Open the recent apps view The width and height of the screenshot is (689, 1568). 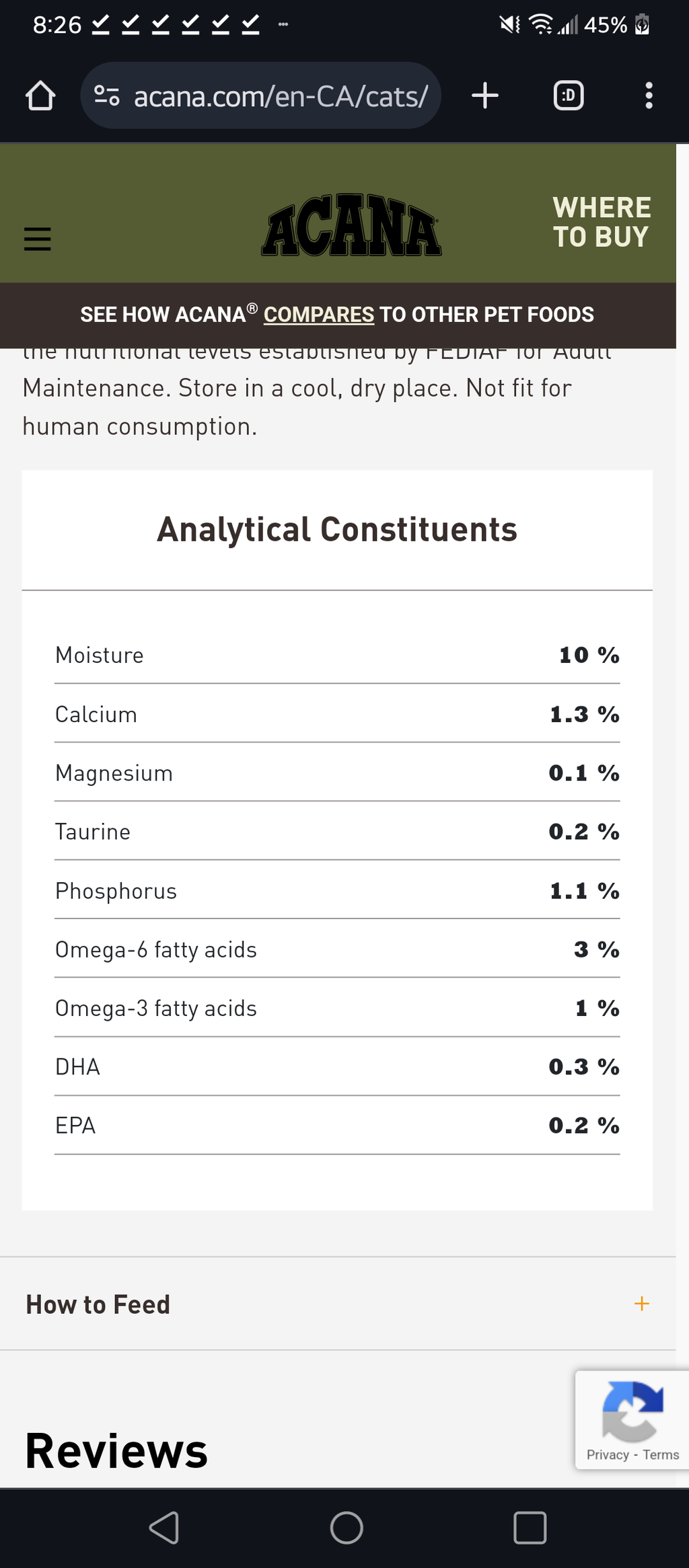(530, 1528)
